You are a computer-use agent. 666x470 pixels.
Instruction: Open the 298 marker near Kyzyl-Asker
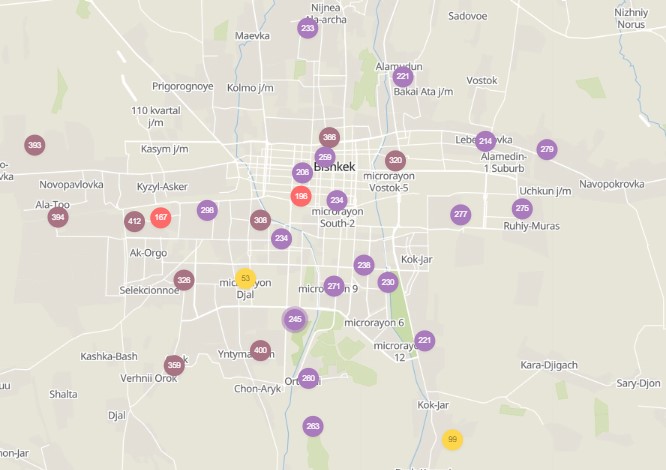tap(207, 210)
